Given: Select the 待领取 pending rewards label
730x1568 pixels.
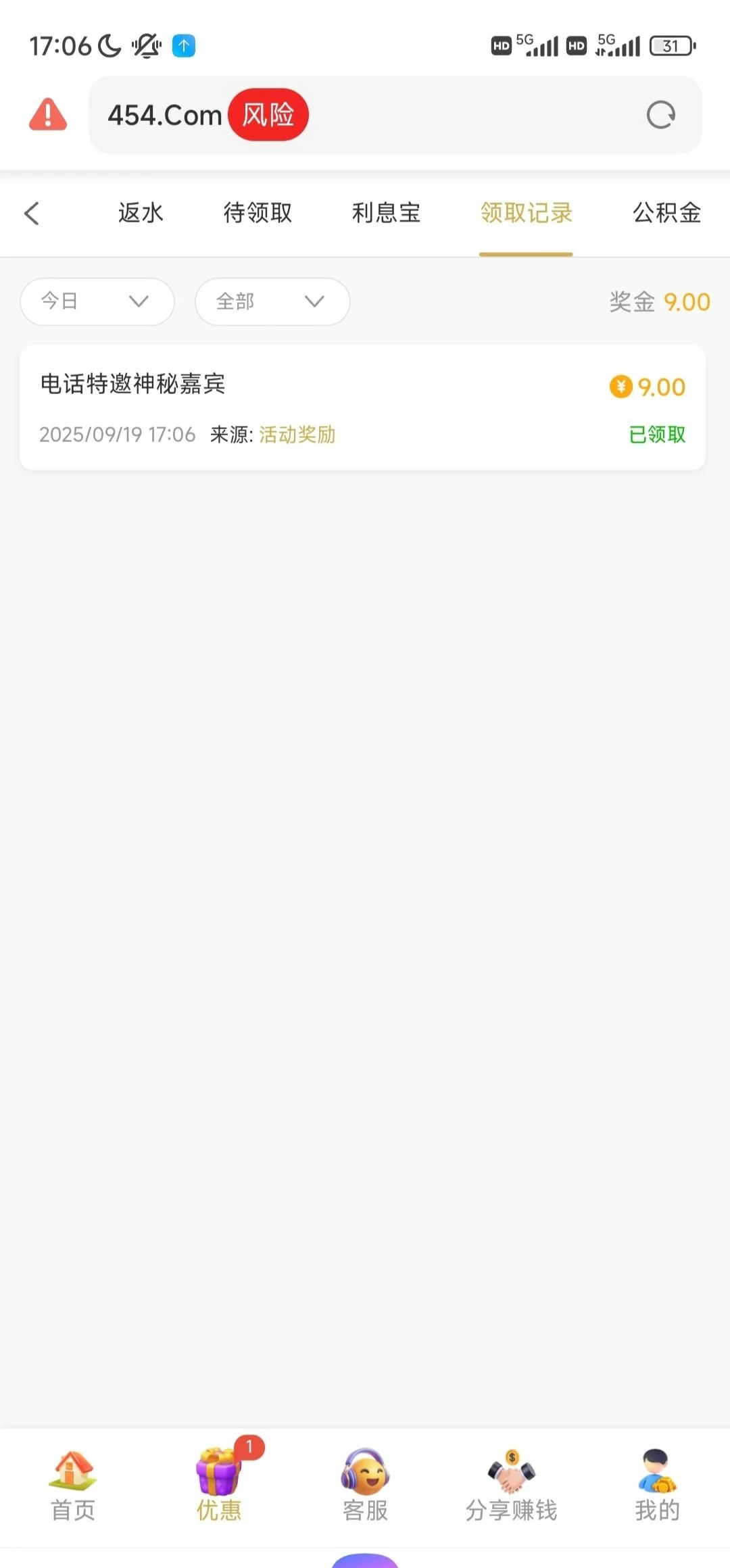Looking at the screenshot, I should 256,213.
